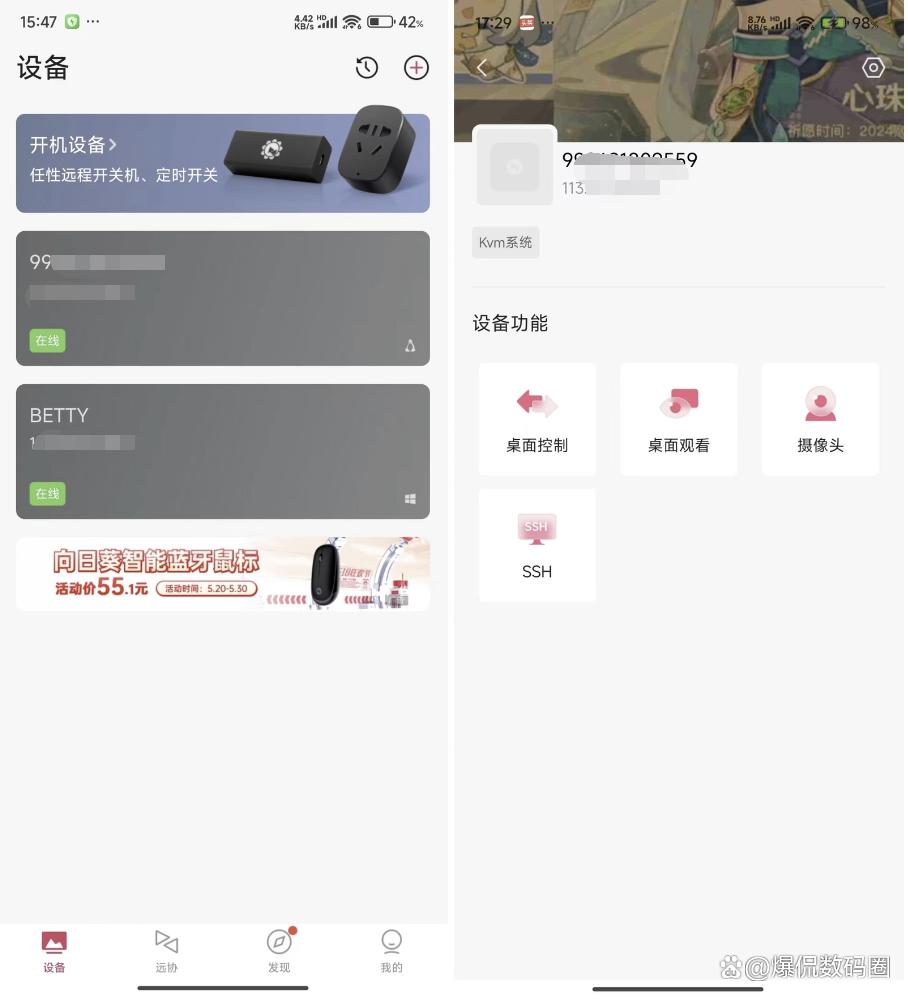
Task: Open the 向日葵智能蓝牙鼠标 promotion banner
Action: (x=222, y=574)
